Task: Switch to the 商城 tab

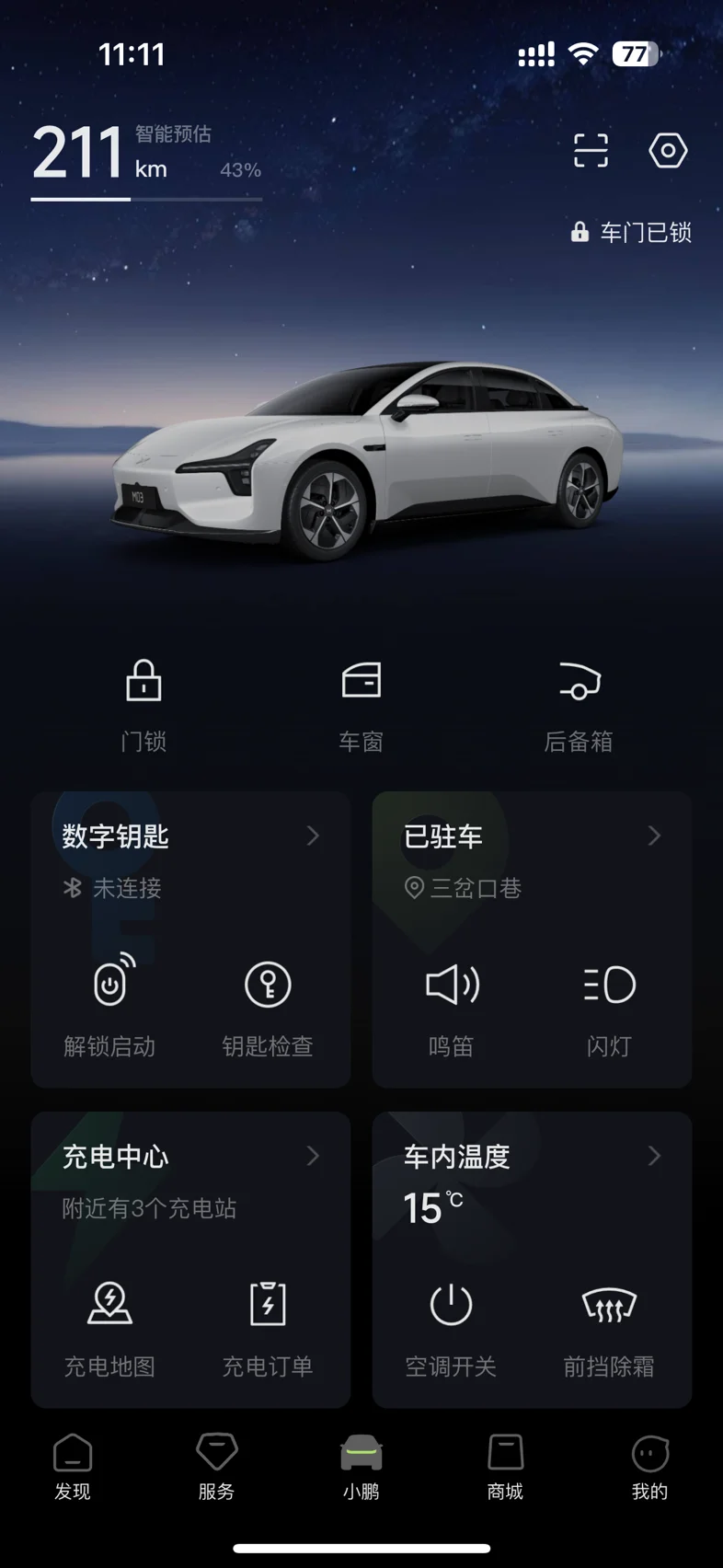Action: 505,1467
